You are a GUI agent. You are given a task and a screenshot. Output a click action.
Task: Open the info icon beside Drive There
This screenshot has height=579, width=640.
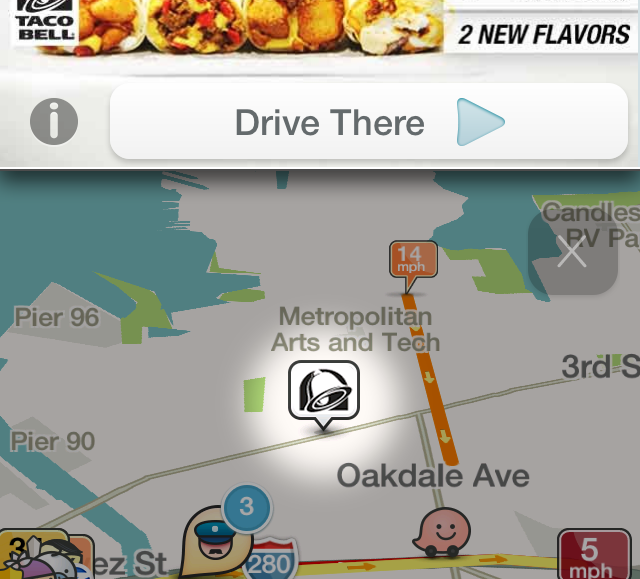tap(54, 123)
